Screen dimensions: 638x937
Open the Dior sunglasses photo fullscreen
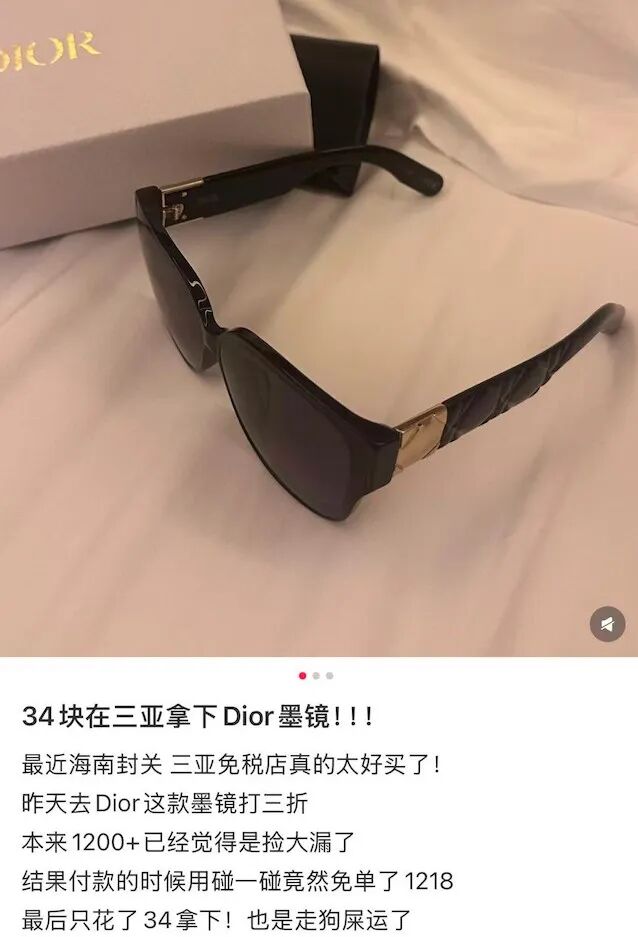tap(319, 330)
